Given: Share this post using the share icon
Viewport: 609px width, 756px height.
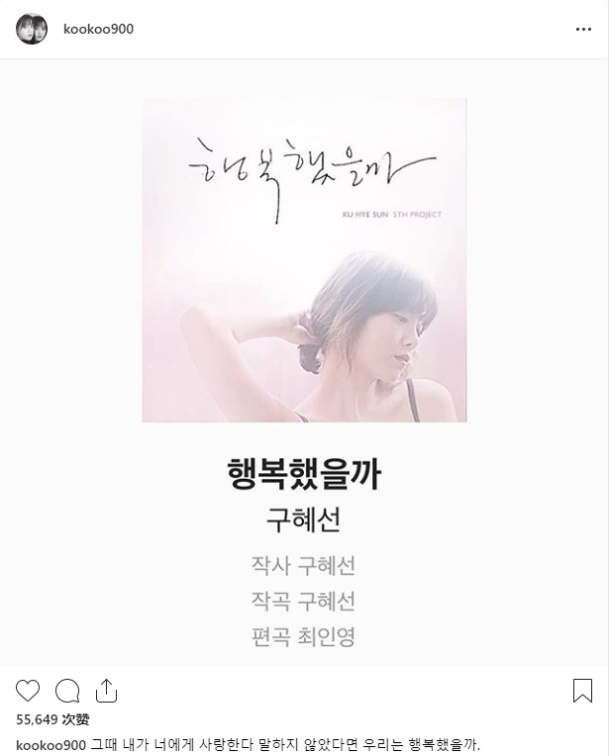Looking at the screenshot, I should point(106,690).
